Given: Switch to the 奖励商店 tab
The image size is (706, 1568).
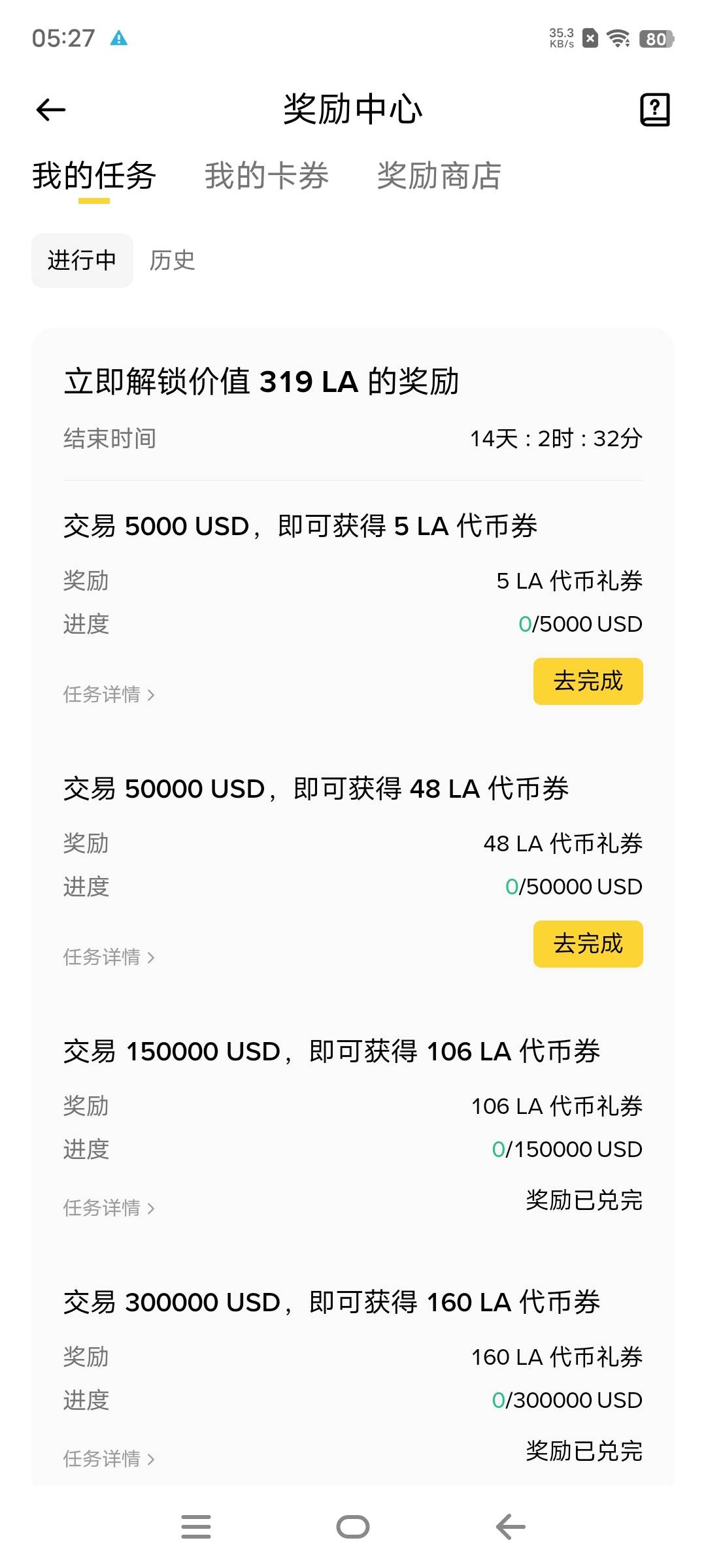Looking at the screenshot, I should click(x=439, y=176).
